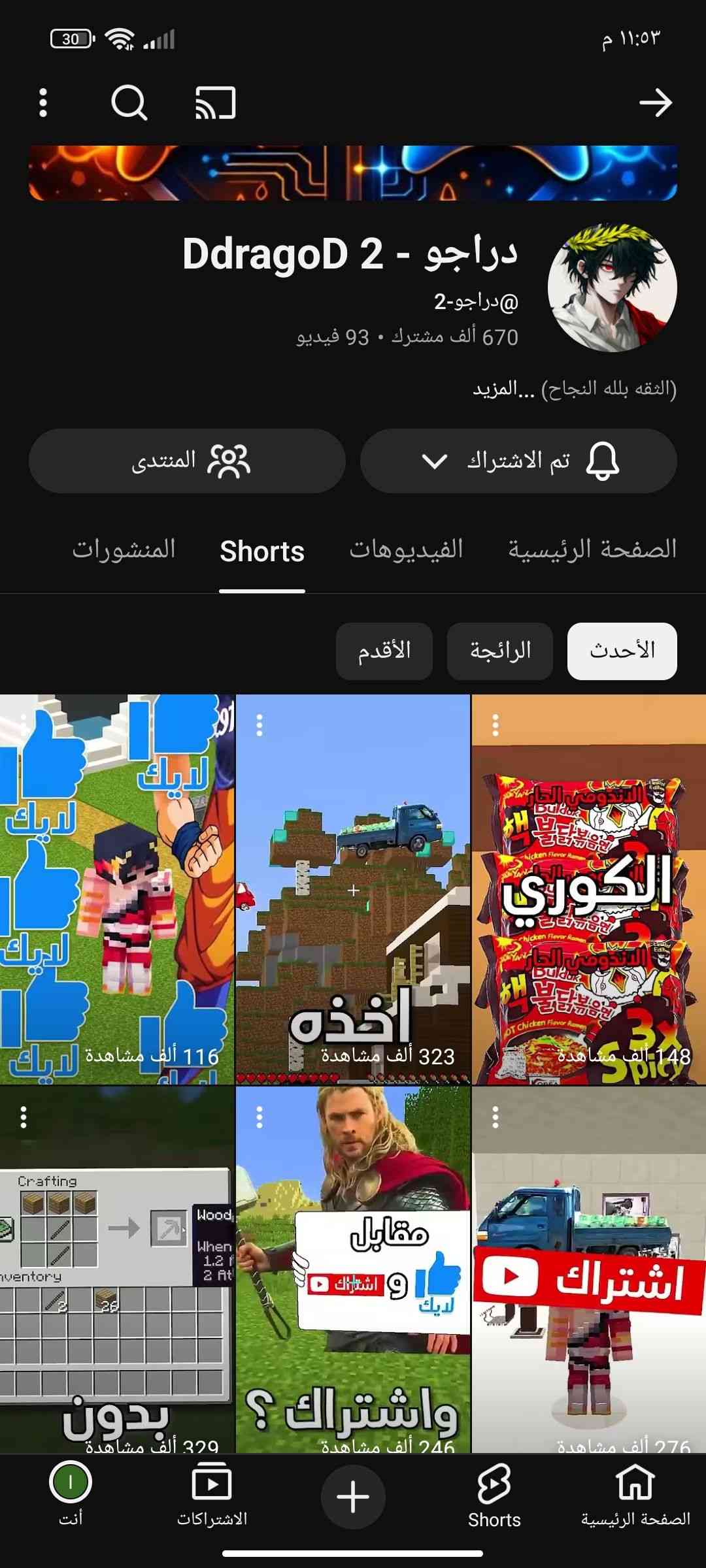Open الاشتراكات in bottom navigation
This screenshot has width=706, height=1568.
(212, 1496)
